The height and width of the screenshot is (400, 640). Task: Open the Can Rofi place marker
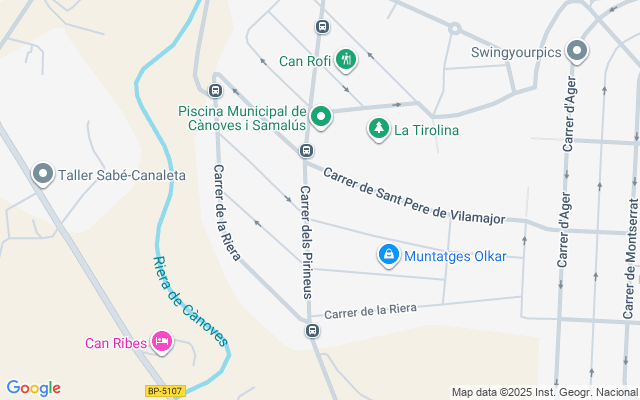[346, 60]
